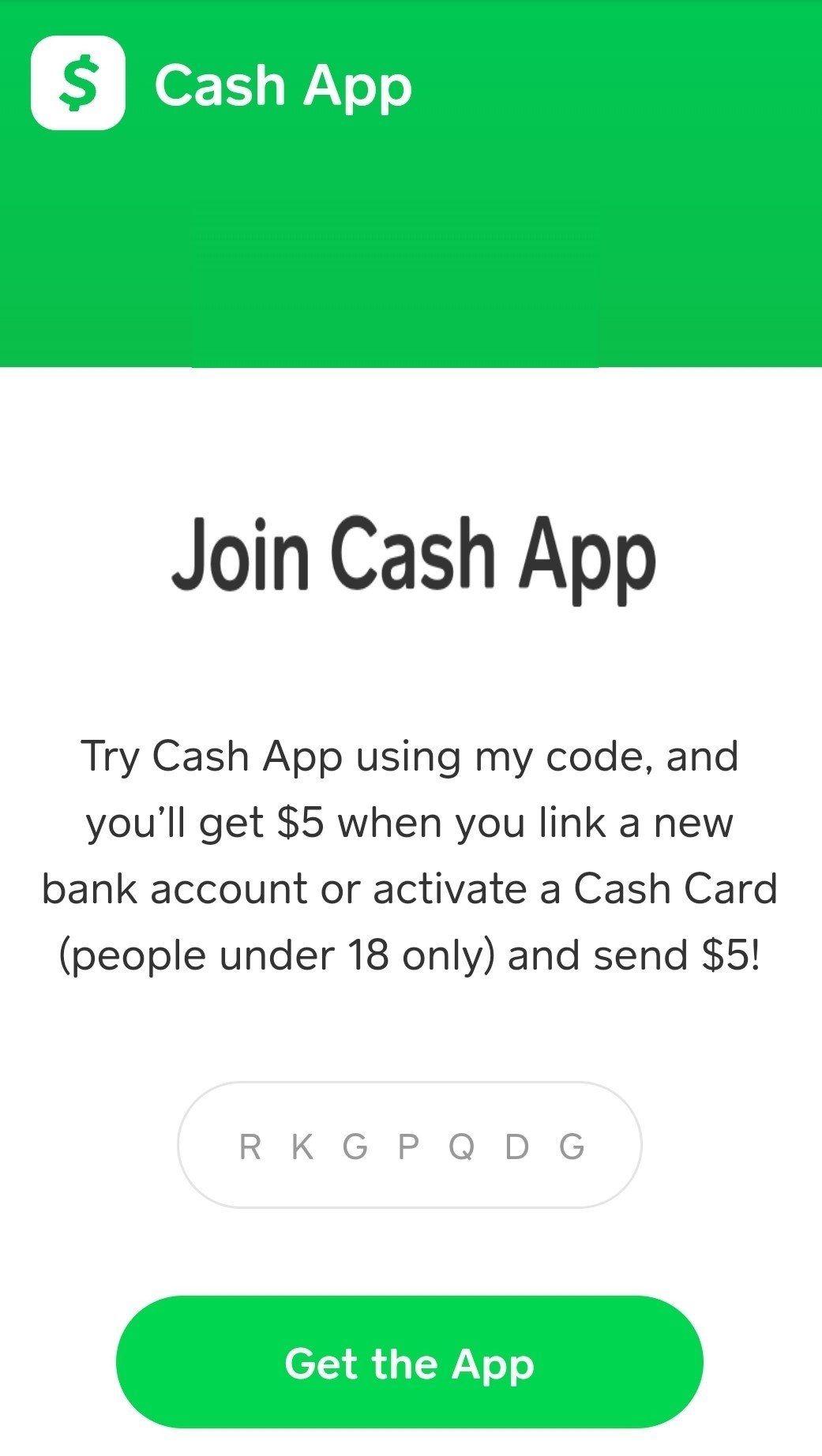
Task: Open the Cash App home link in header
Action: [x=222, y=84]
